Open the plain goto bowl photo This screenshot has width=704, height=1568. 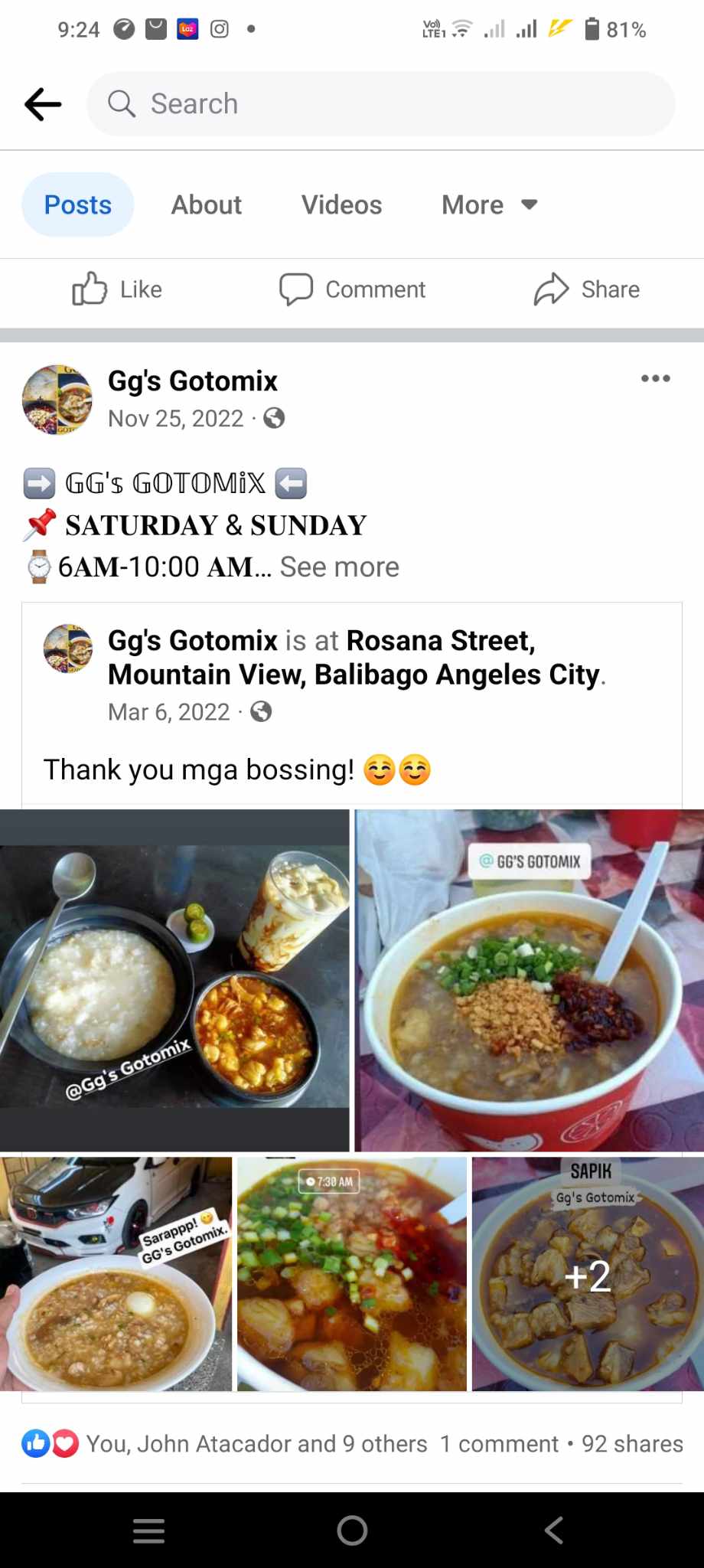coord(174,980)
